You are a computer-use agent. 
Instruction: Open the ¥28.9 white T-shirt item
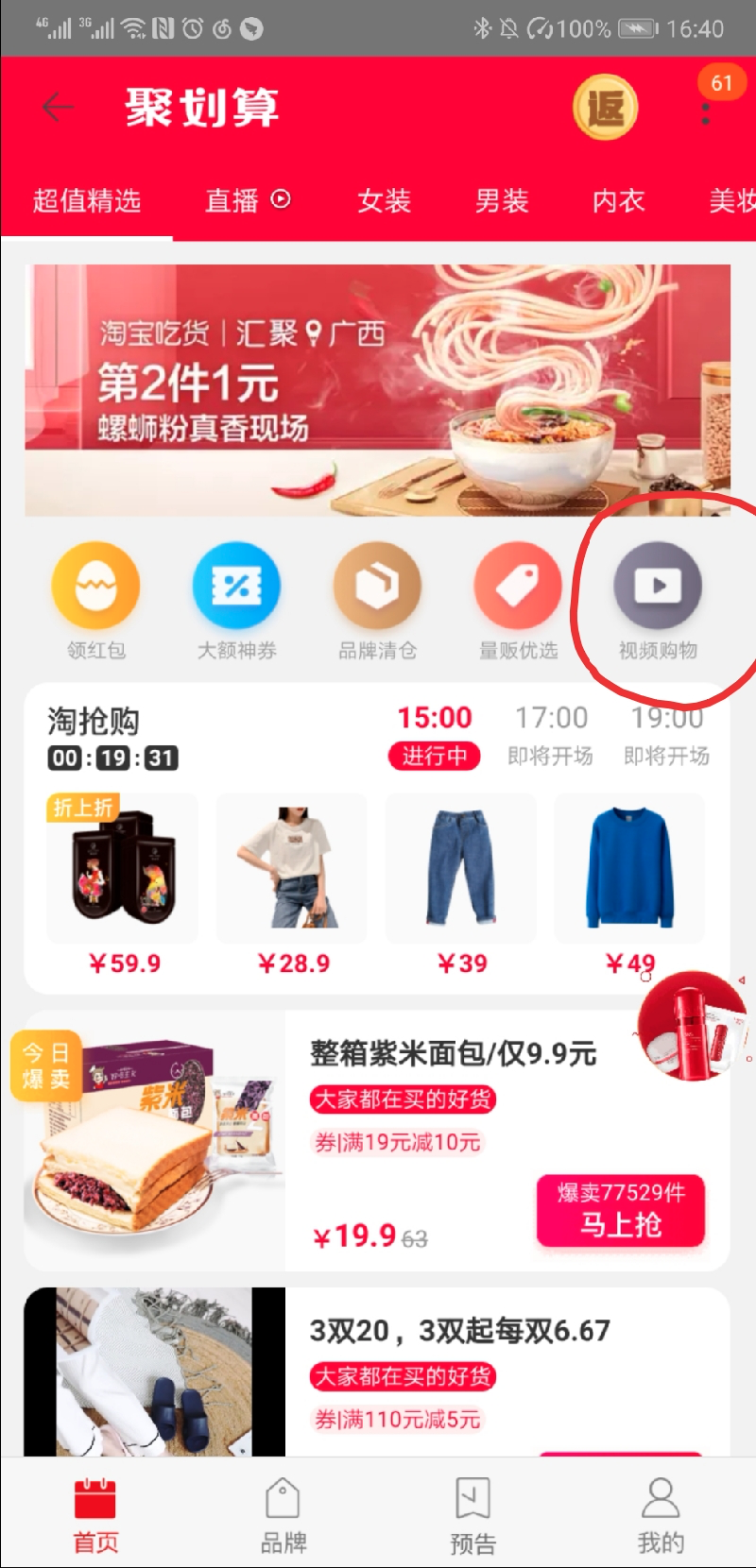pos(293,883)
